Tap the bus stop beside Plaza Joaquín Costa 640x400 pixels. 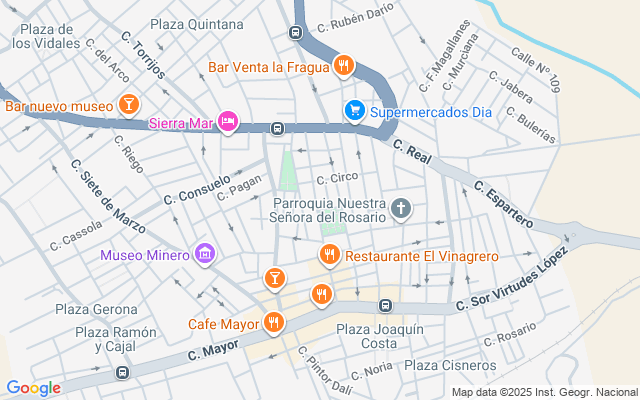click(385, 305)
